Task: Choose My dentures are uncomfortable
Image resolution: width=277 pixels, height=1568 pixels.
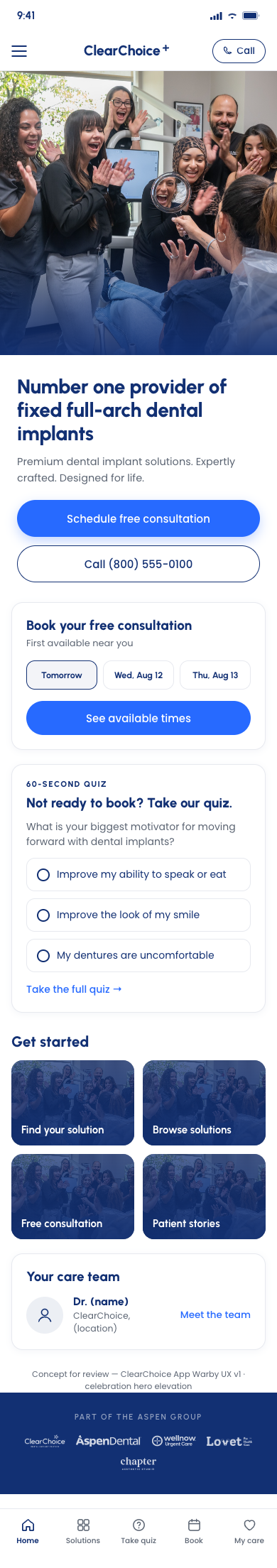Action: point(138,955)
